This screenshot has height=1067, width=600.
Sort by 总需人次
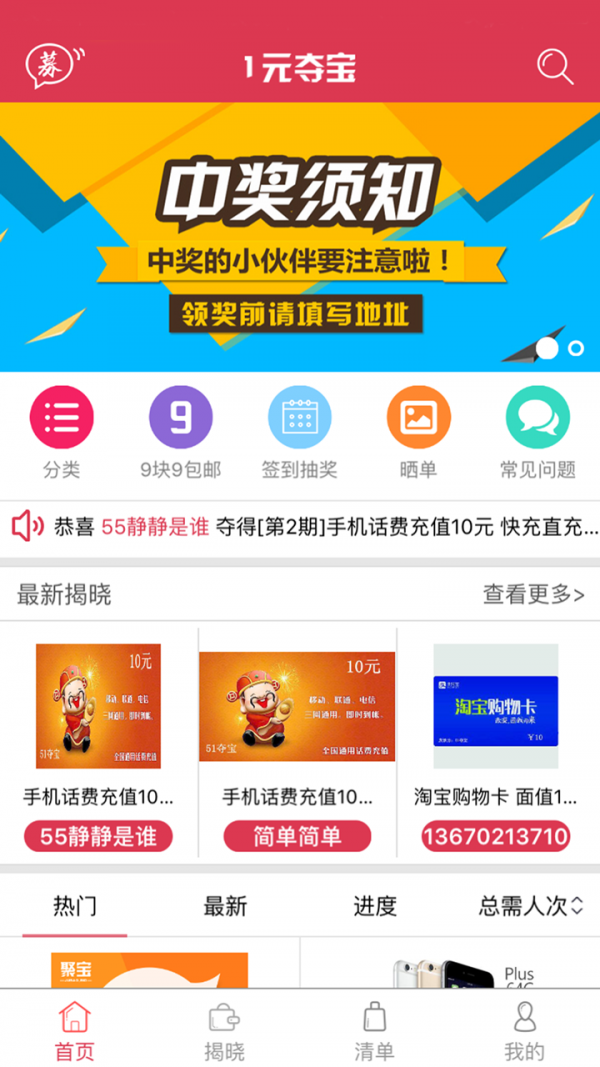click(x=530, y=906)
